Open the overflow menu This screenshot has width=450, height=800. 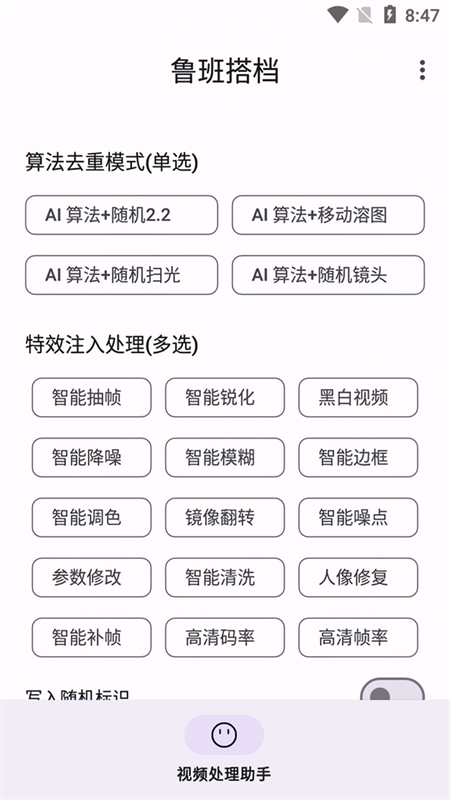pos(422,70)
